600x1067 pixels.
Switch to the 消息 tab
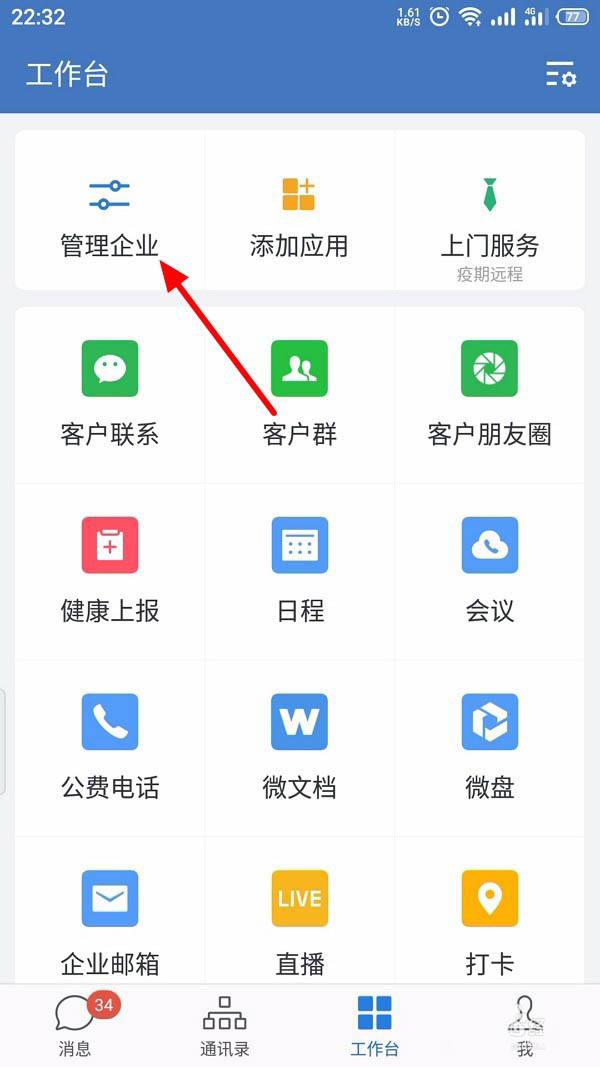pos(75,1025)
